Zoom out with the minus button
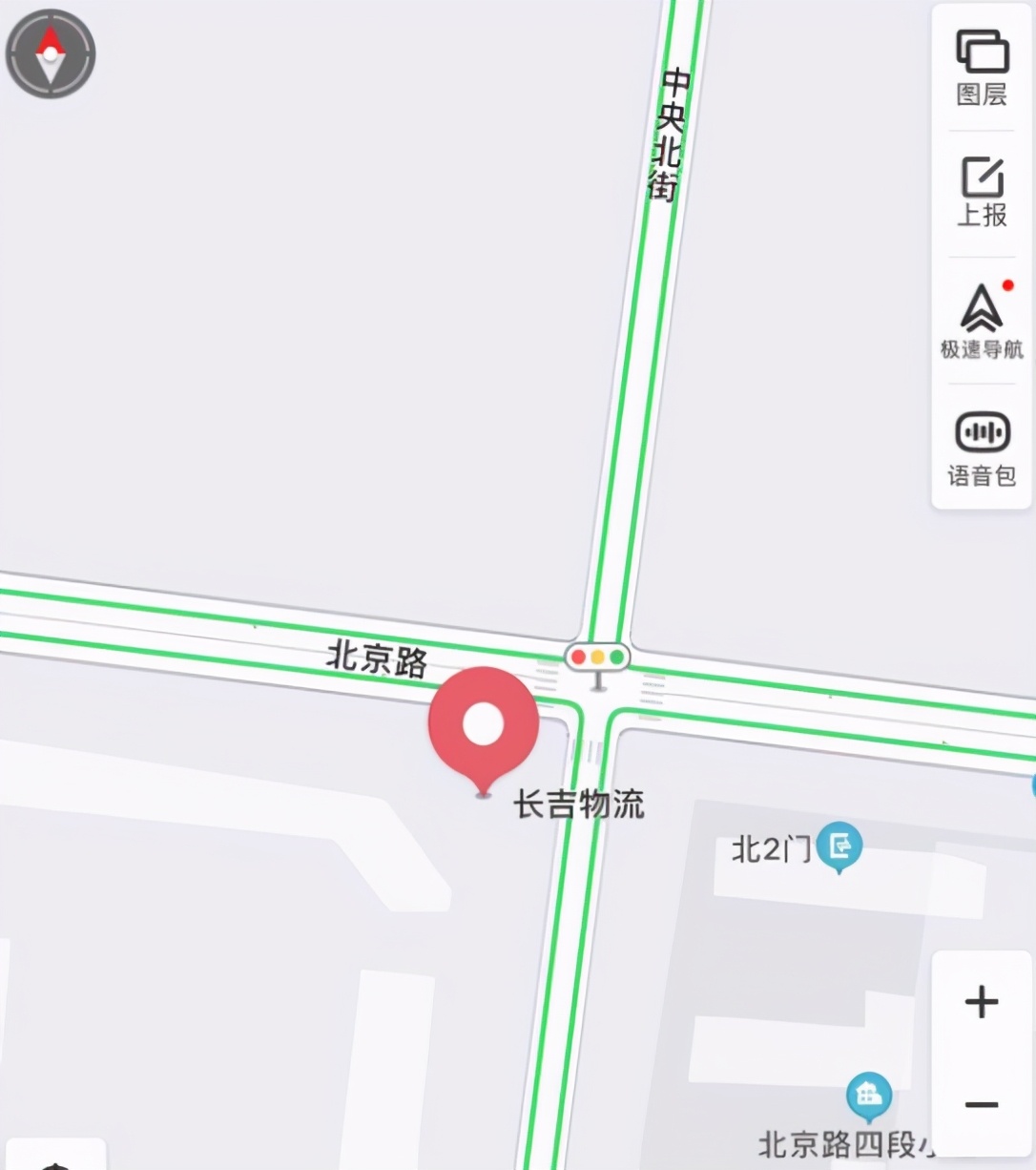The height and width of the screenshot is (1170, 1036). 981,1102
